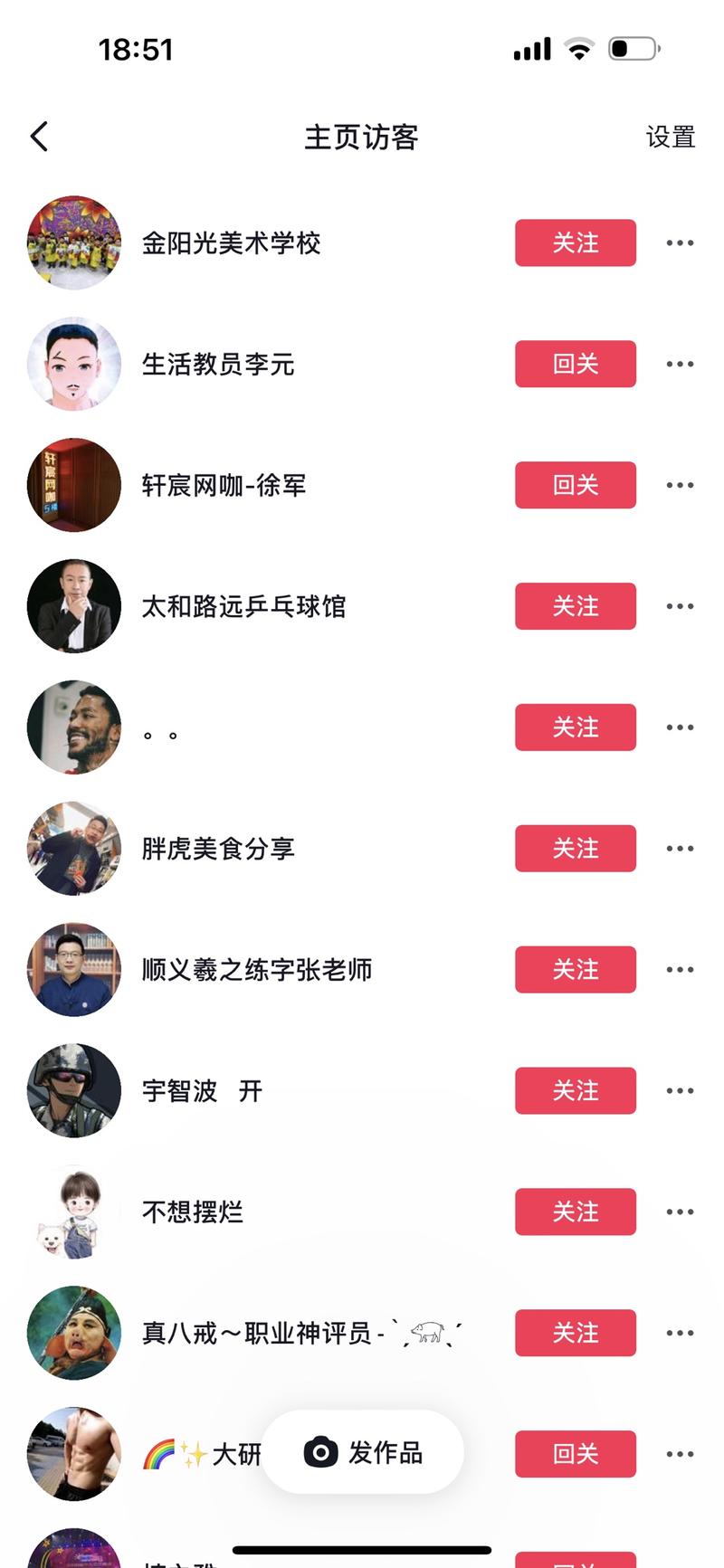This screenshot has width=724, height=1568.
Task: View 胖虎美食分享's profile avatar
Action: pos(74,849)
